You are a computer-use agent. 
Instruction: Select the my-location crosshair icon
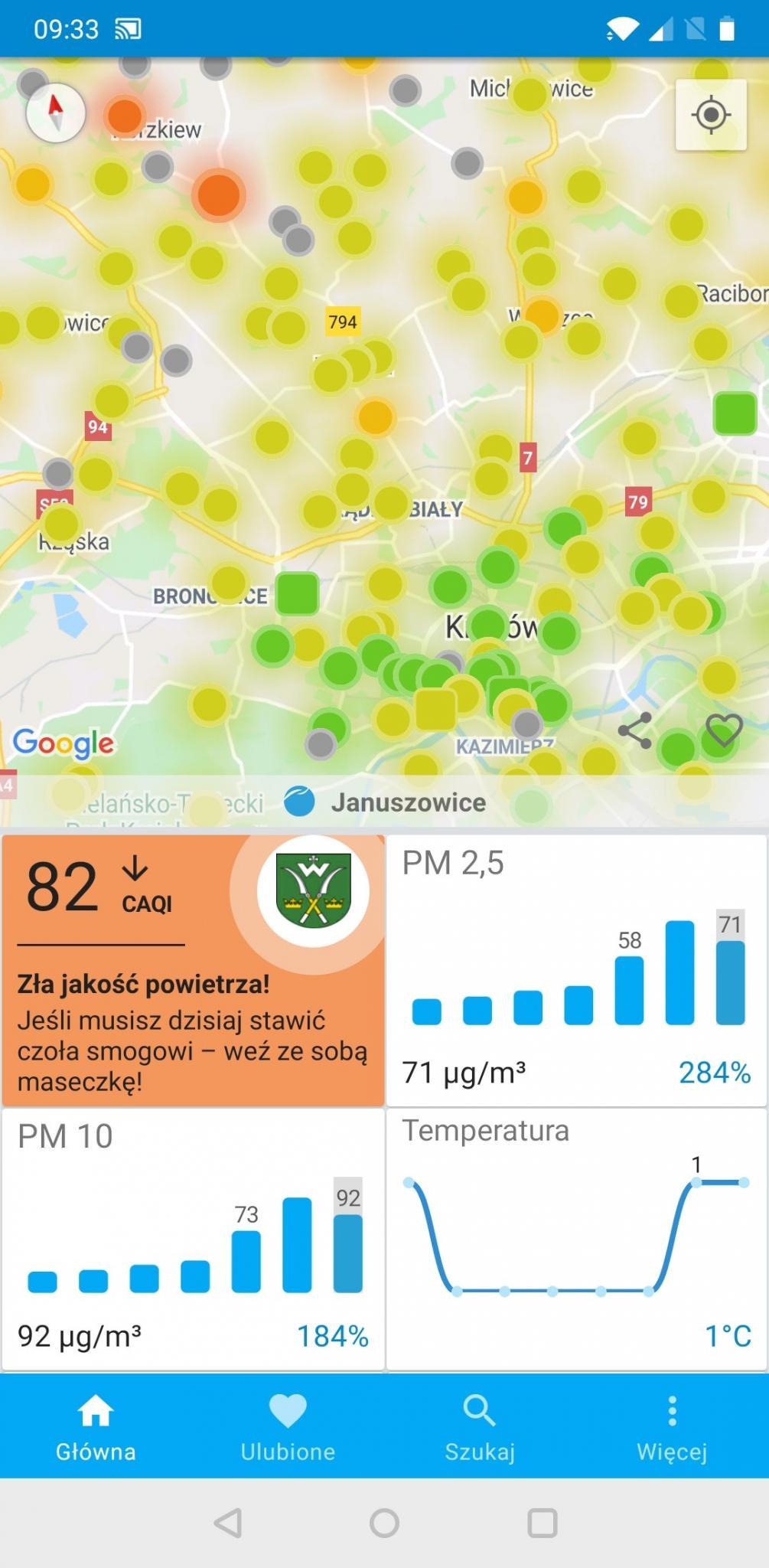[x=711, y=113]
